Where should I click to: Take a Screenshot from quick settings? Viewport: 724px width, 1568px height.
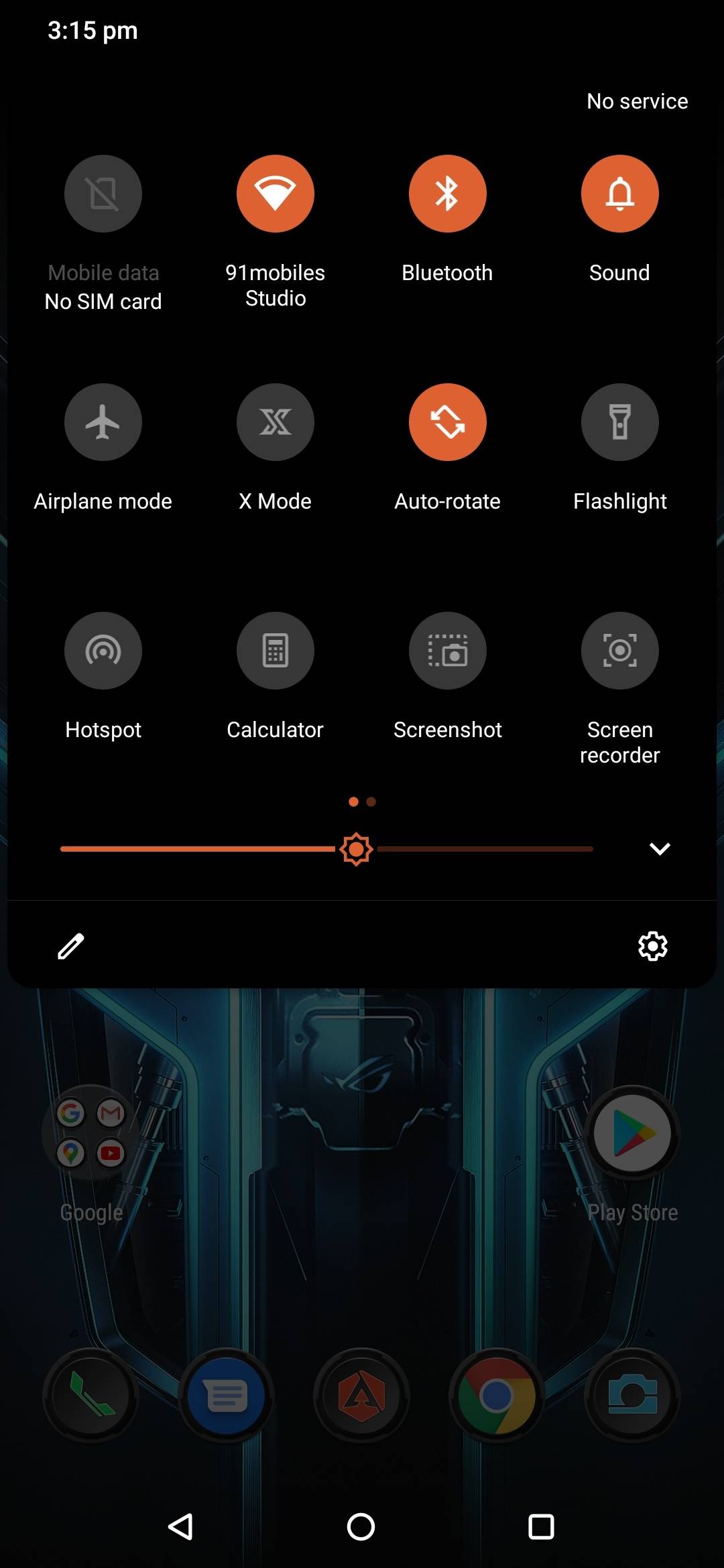click(x=447, y=651)
